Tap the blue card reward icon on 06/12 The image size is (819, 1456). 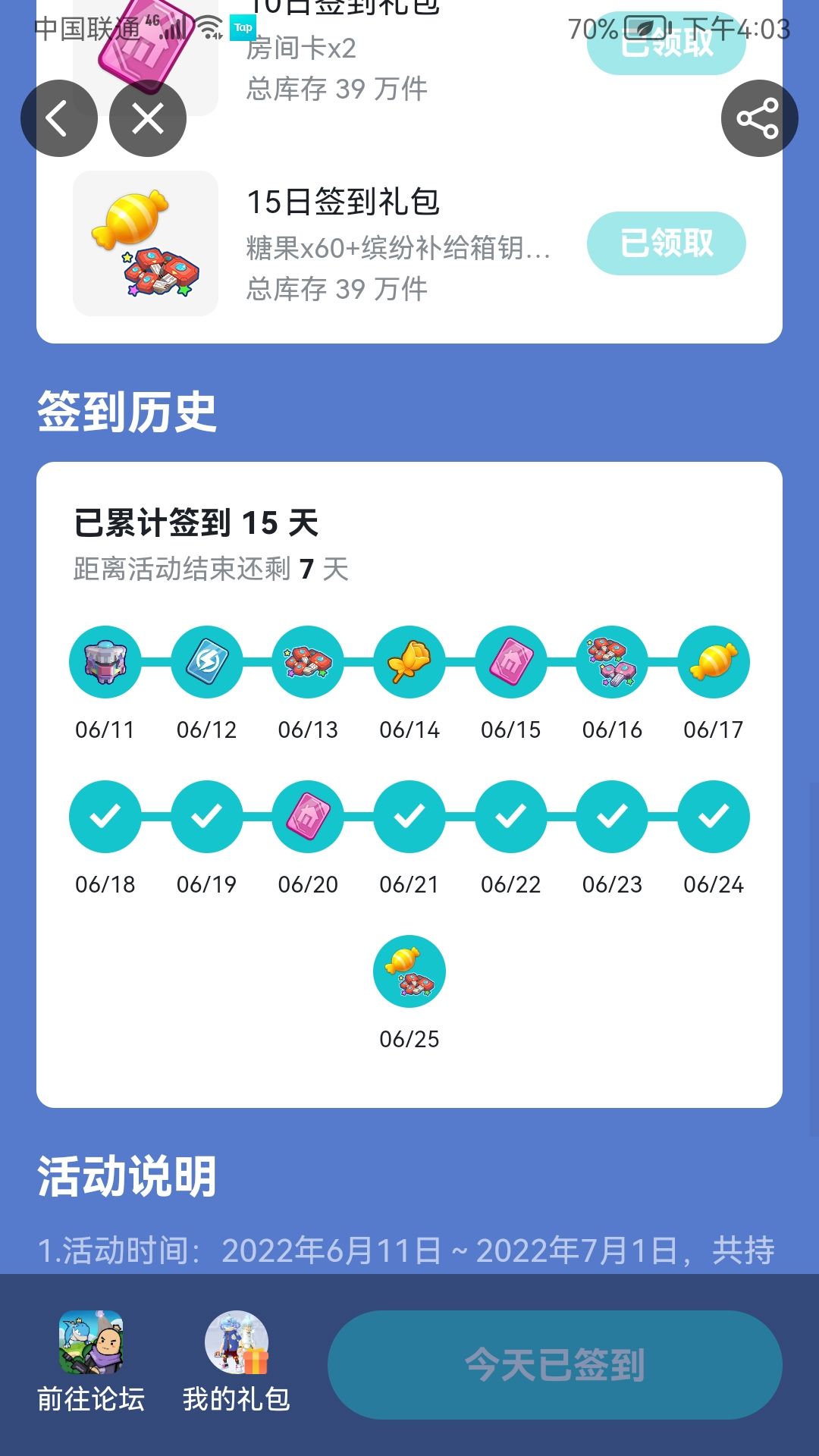pyautogui.click(x=206, y=661)
